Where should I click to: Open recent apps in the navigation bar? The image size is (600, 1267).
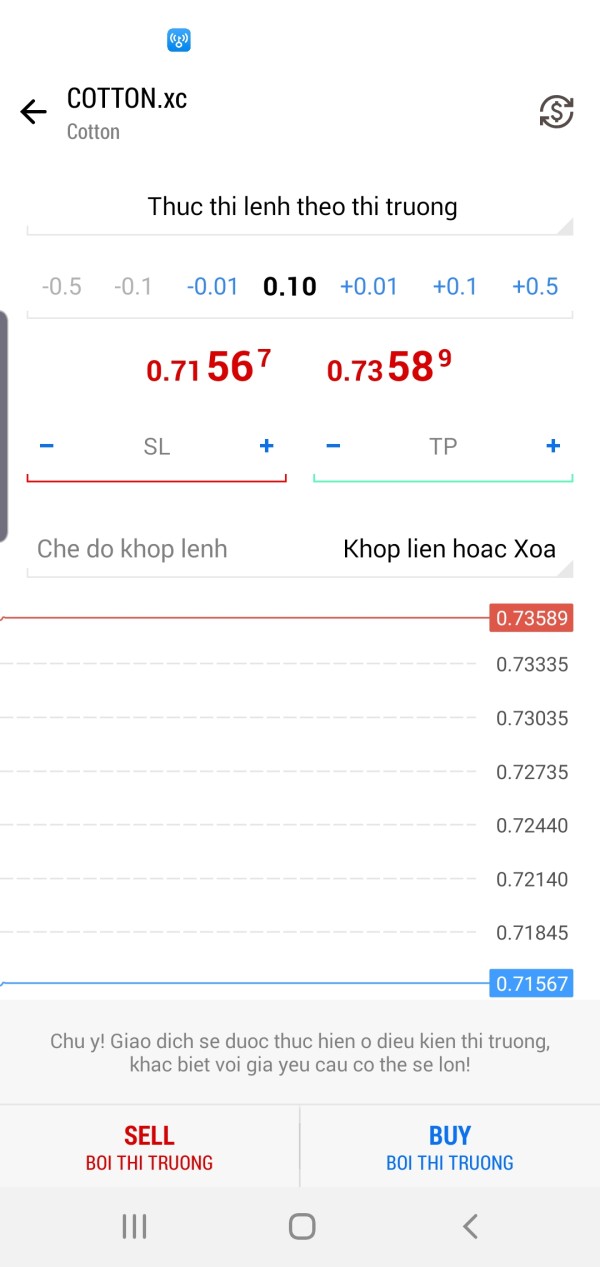(134, 1226)
